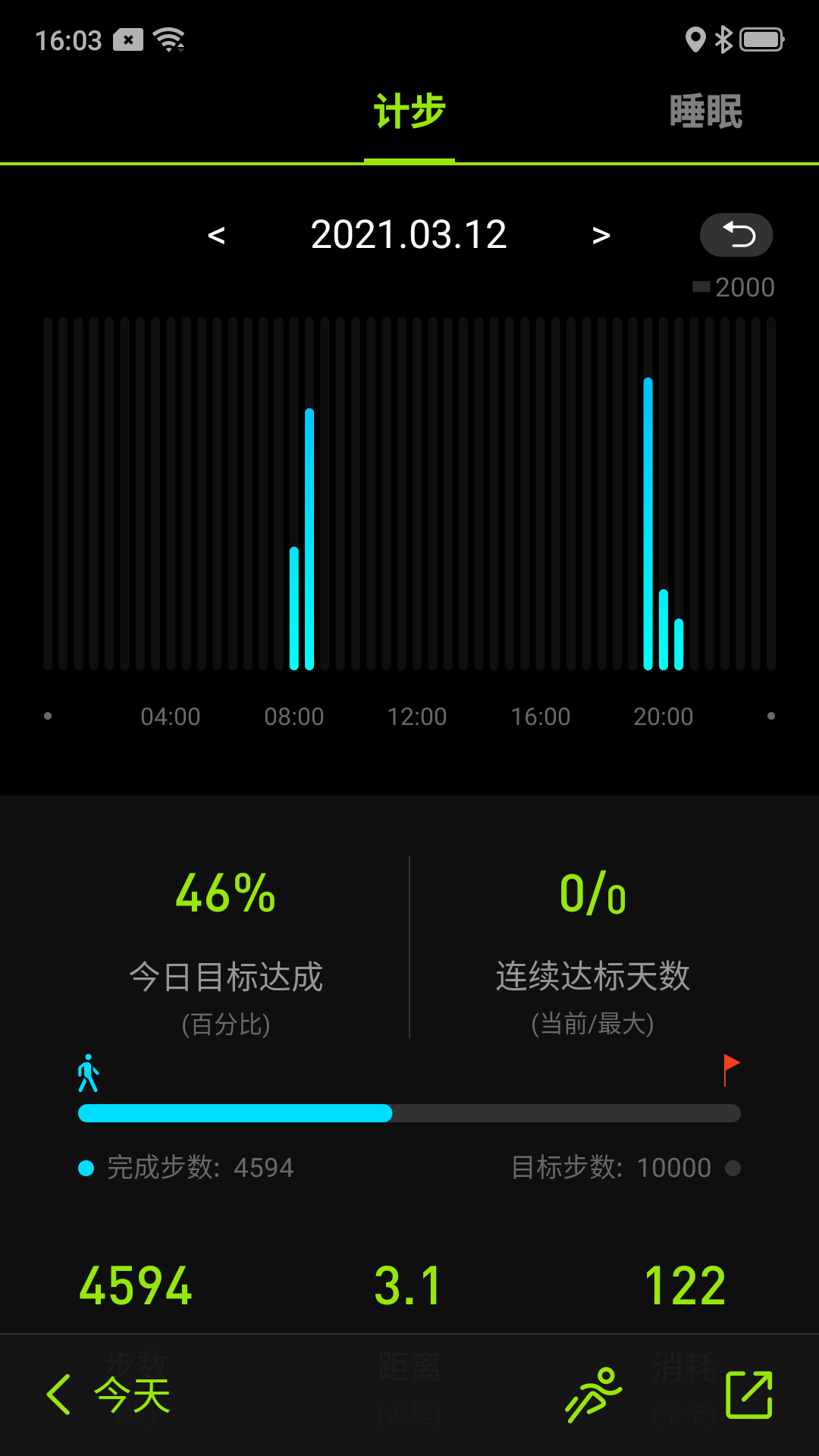Tap right arrow to view next day
Screen dimensions: 819x1456
point(601,235)
